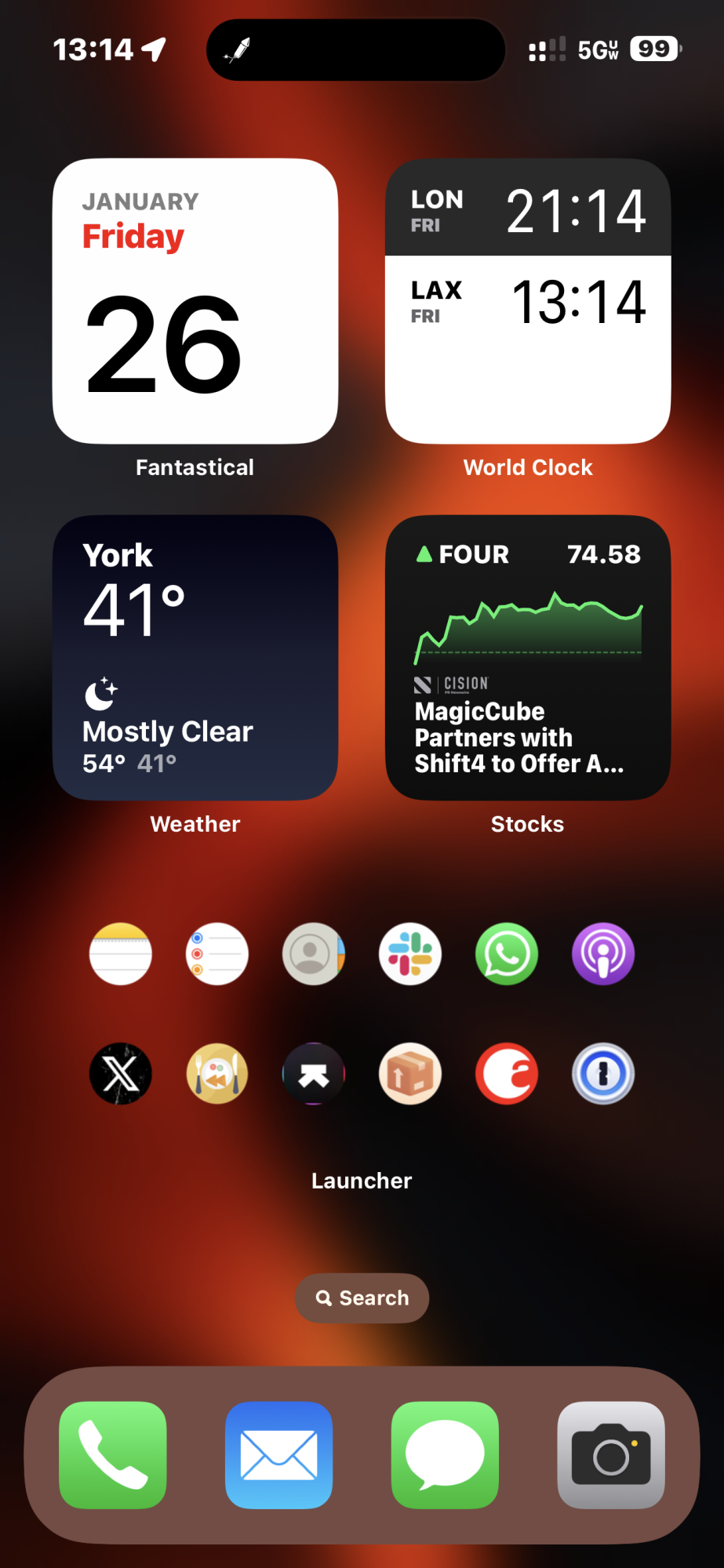Open WhatsApp
This screenshot has width=724, height=1568.
click(x=507, y=954)
